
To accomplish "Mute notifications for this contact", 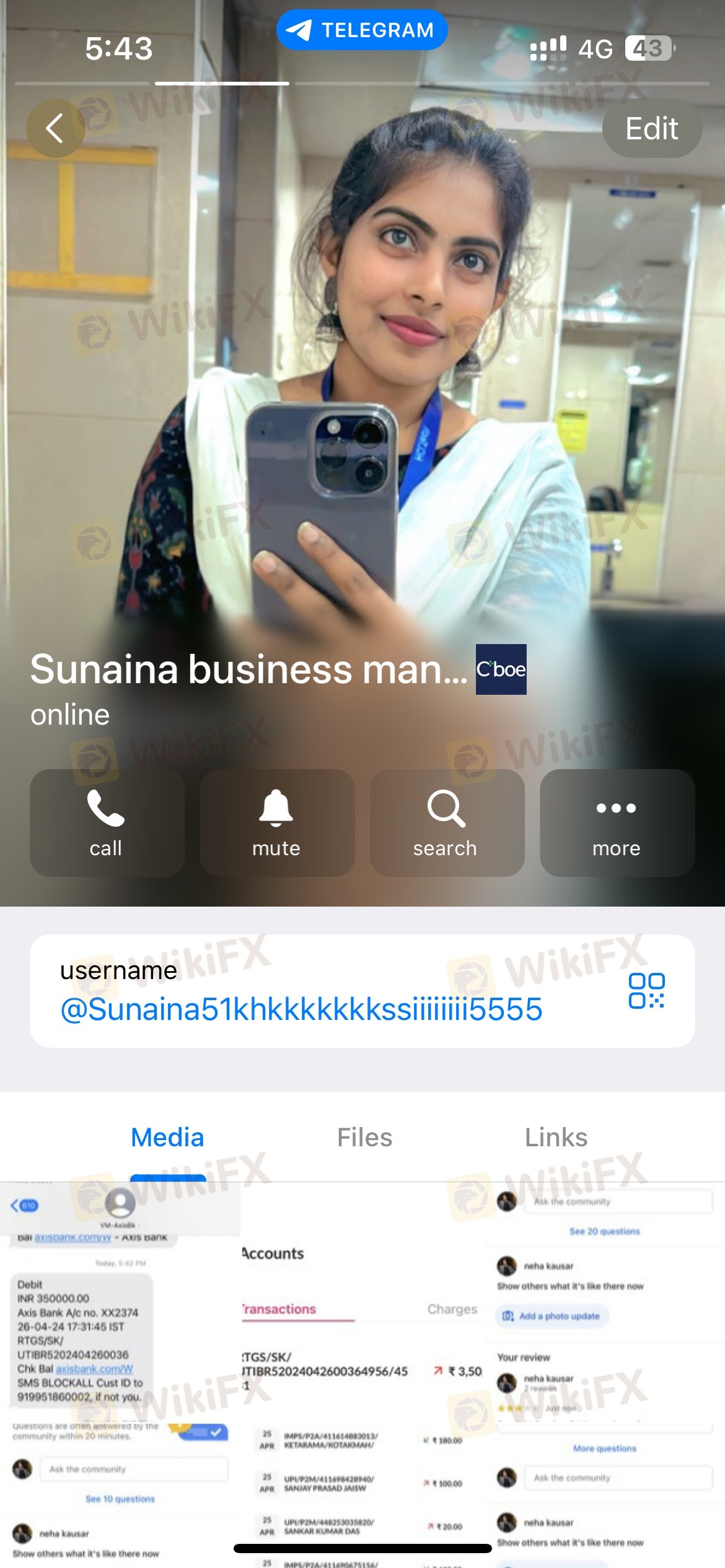I will pyautogui.click(x=276, y=822).
